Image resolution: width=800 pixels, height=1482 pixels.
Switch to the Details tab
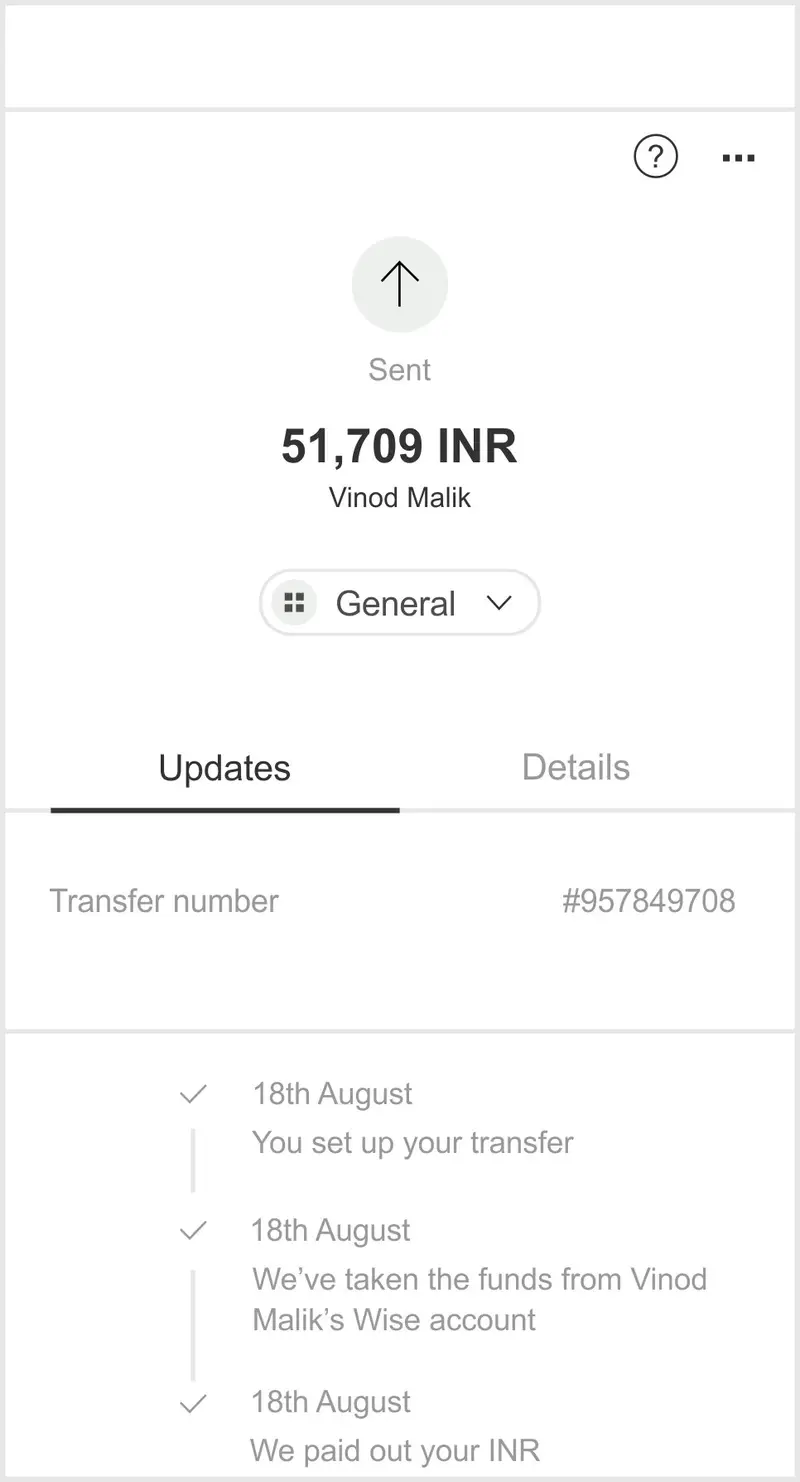[576, 768]
